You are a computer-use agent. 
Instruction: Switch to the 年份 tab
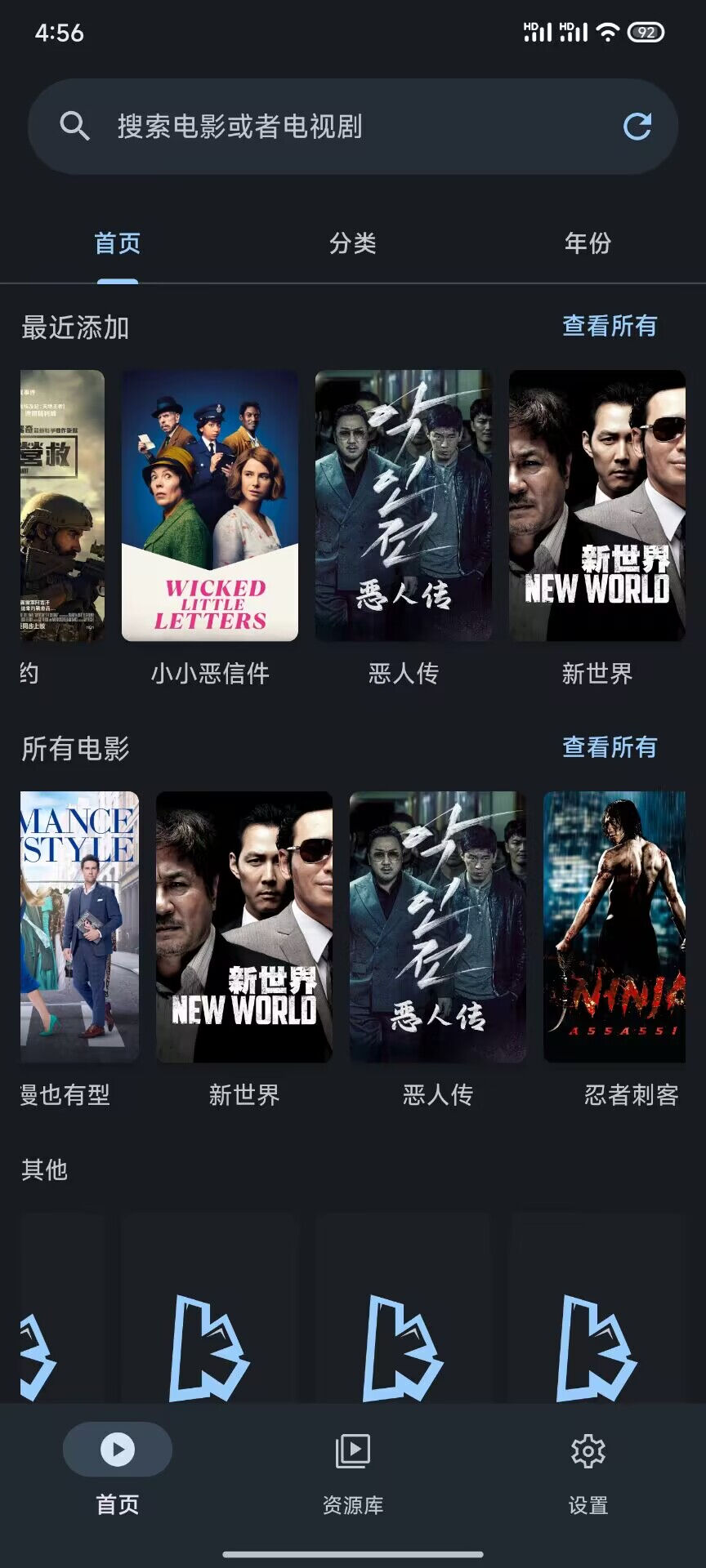click(588, 243)
